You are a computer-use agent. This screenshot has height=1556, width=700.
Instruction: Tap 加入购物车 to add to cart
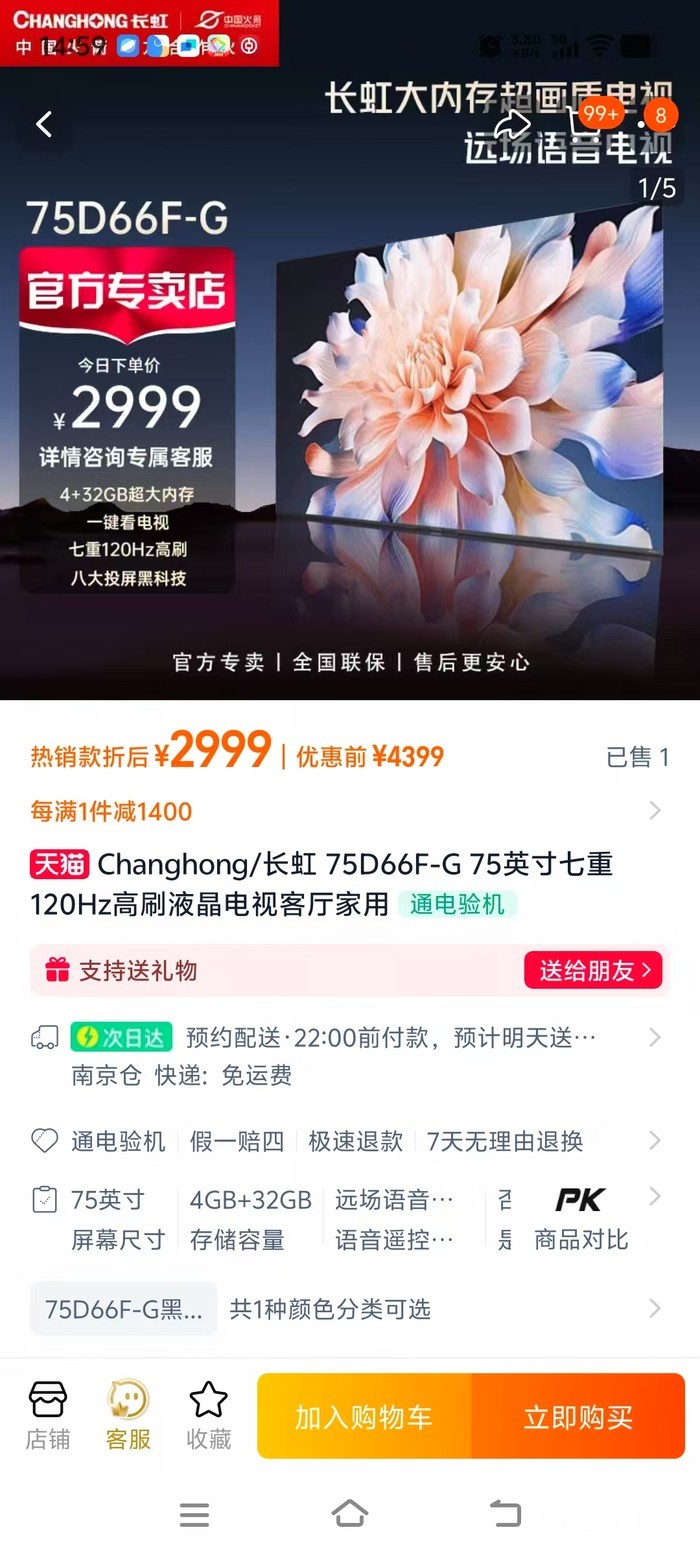click(364, 1416)
